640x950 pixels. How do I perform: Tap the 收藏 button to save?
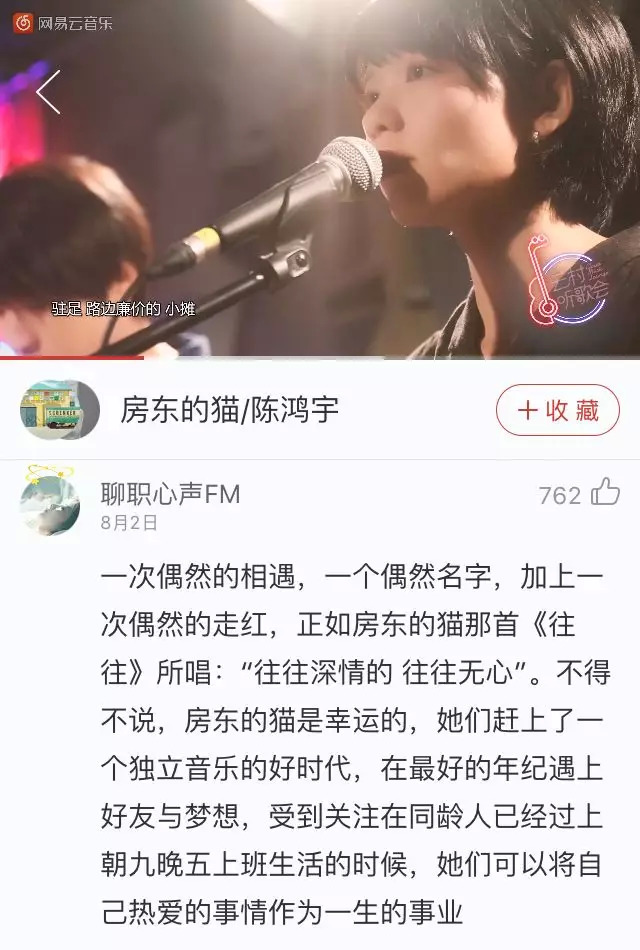tap(558, 411)
